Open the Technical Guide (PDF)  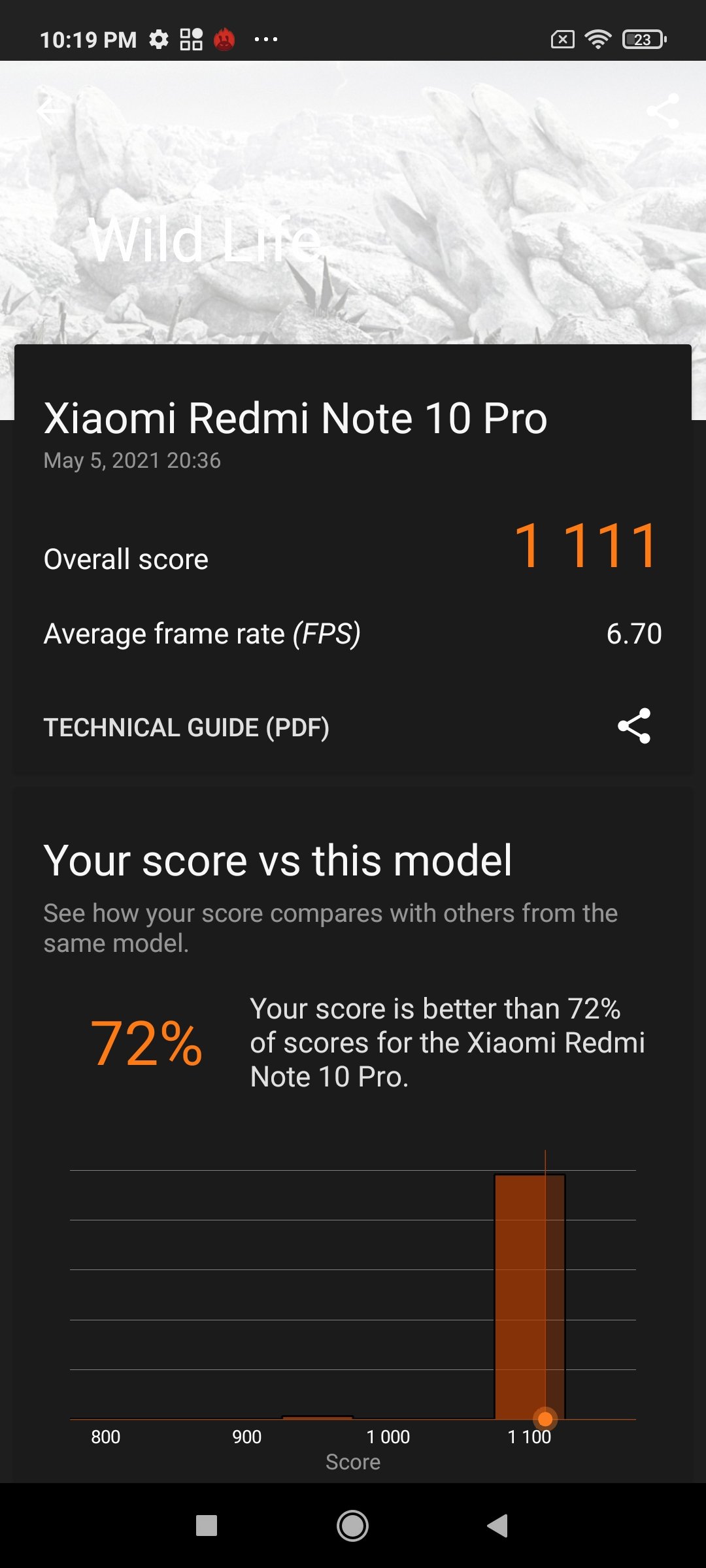tap(186, 727)
